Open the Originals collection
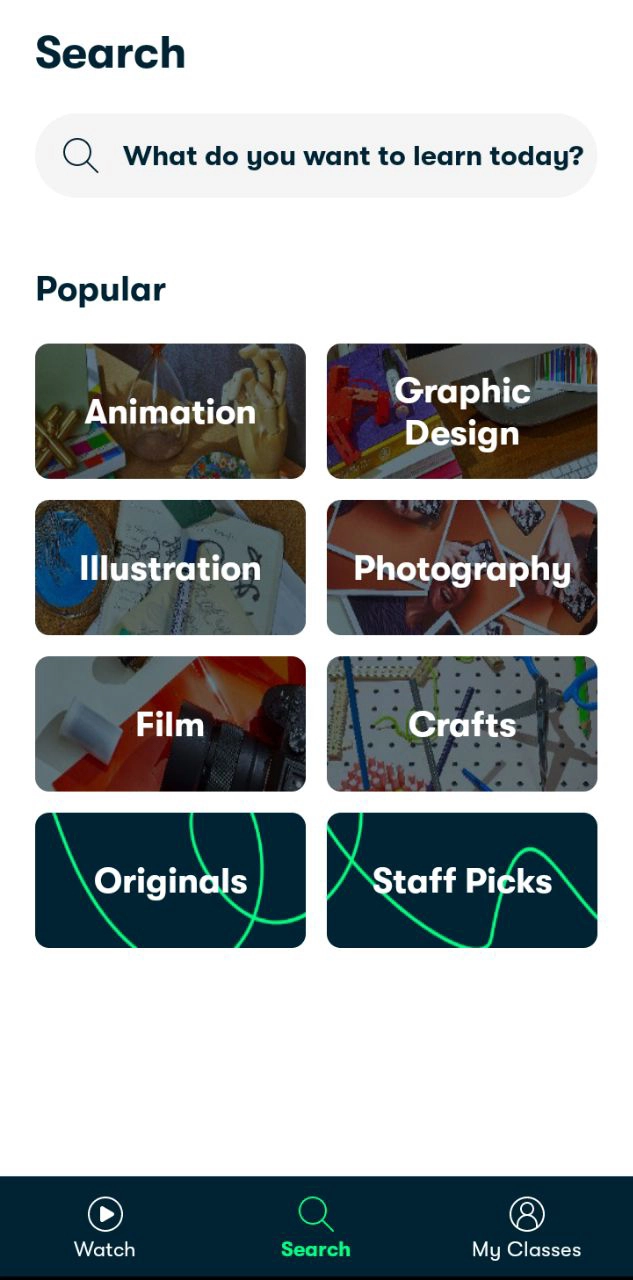The width and height of the screenshot is (633, 1280). 170,880
